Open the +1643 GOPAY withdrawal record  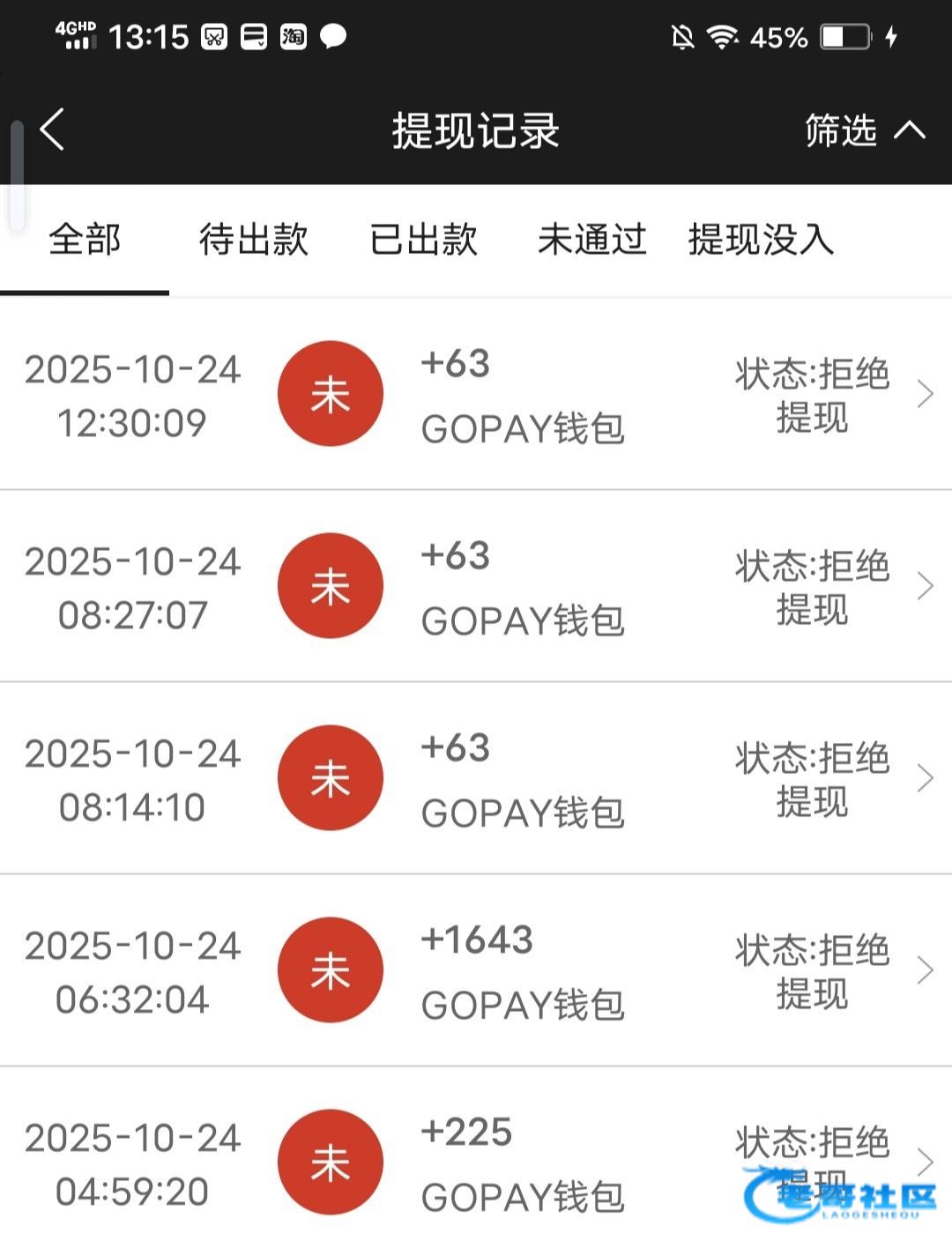[x=476, y=970]
